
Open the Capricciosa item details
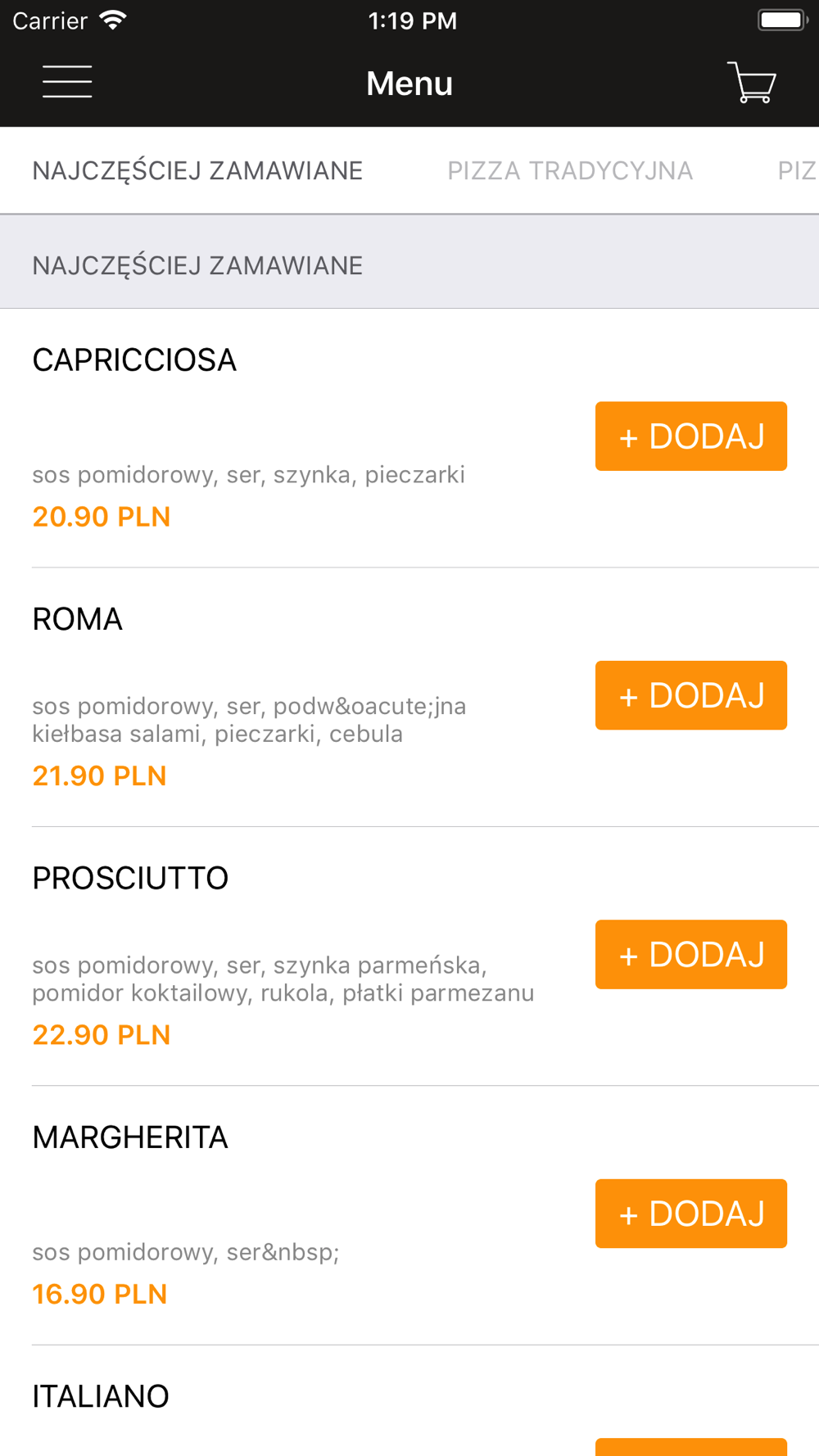pyautogui.click(x=409, y=438)
